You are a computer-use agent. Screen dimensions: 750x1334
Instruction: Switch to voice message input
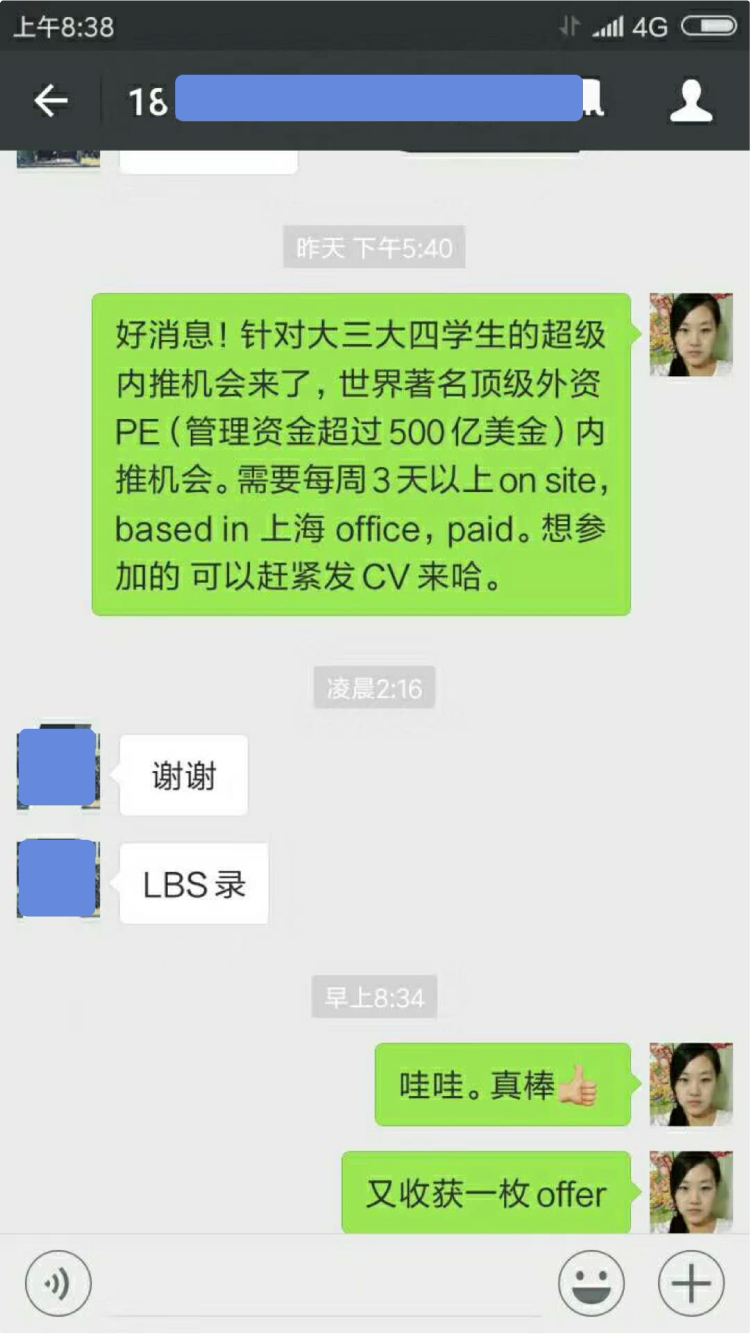pyautogui.click(x=58, y=1283)
